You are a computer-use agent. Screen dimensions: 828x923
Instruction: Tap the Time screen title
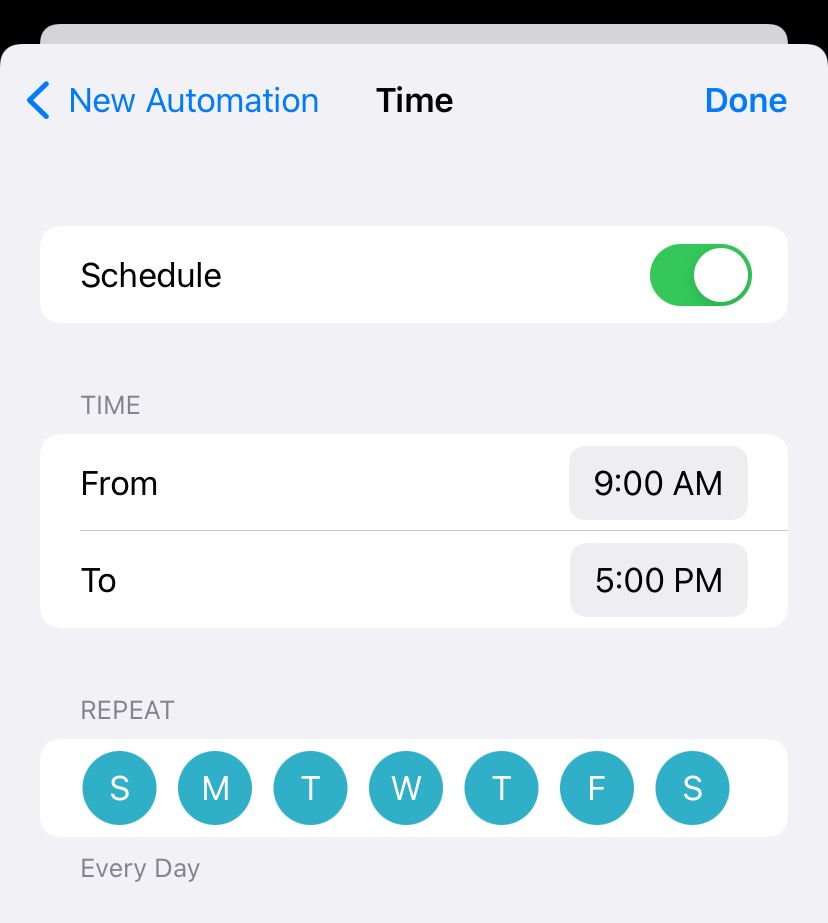[414, 100]
